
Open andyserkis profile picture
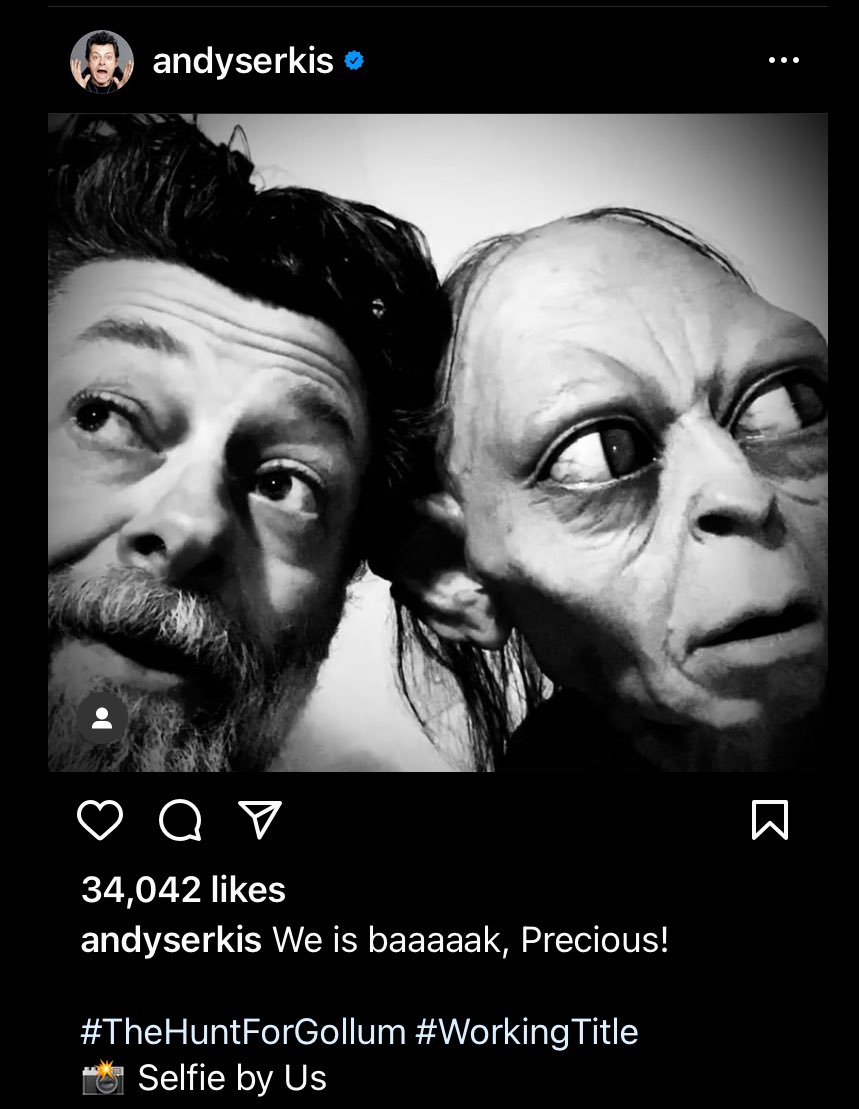point(102,62)
